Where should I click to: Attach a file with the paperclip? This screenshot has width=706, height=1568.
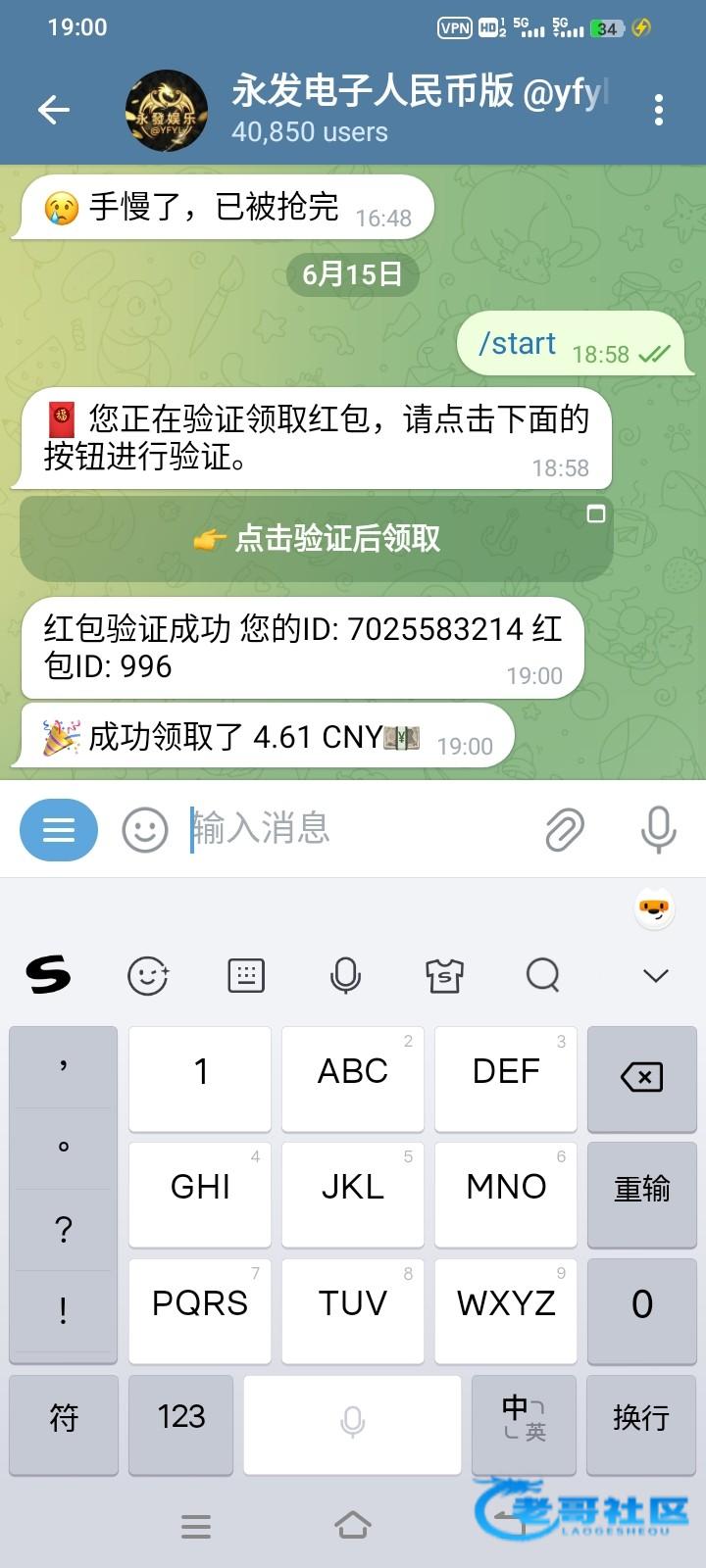pos(565,830)
